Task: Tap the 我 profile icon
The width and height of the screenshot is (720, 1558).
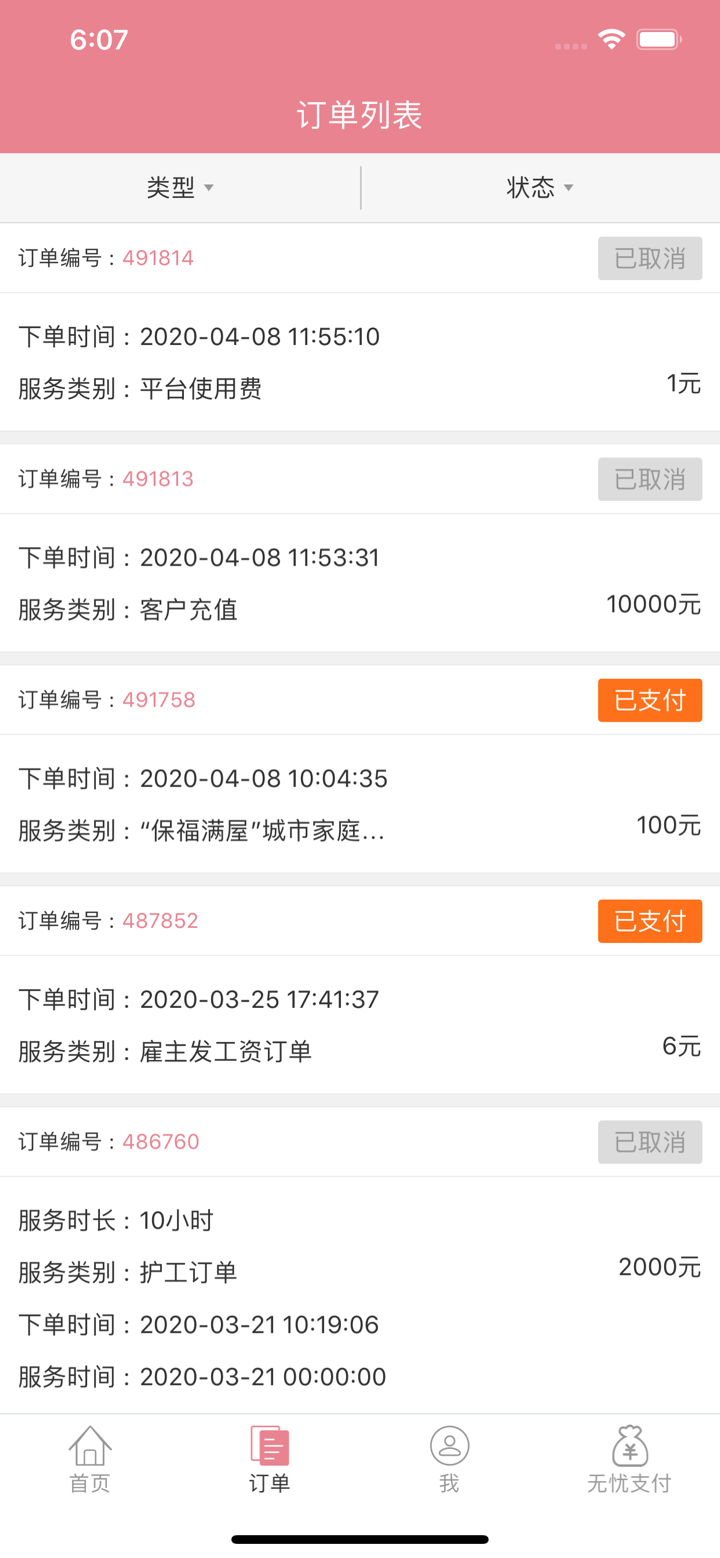Action: pyautogui.click(x=449, y=1444)
